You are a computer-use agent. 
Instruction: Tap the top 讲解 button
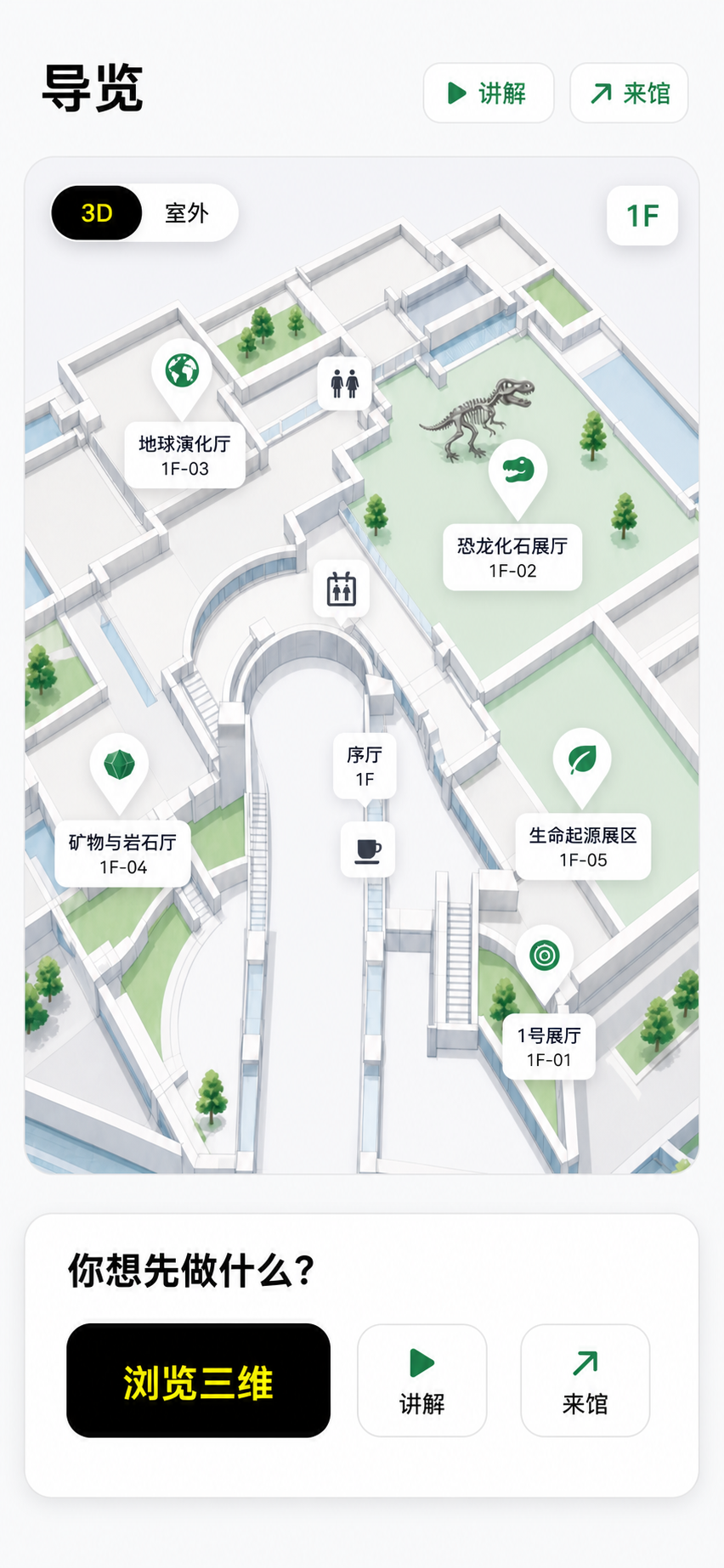(x=489, y=93)
